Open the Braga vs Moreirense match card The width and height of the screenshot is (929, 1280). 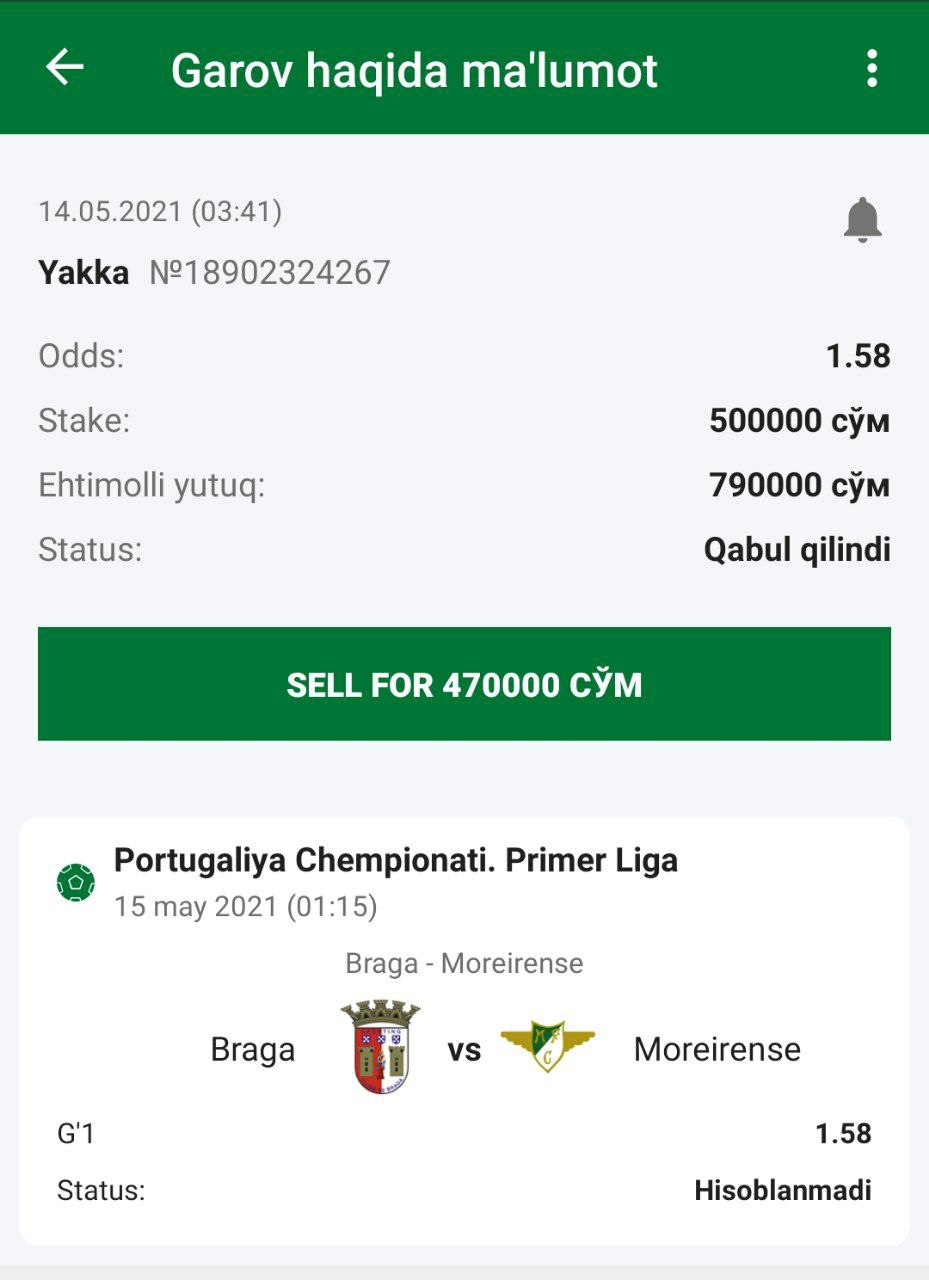point(464,1030)
